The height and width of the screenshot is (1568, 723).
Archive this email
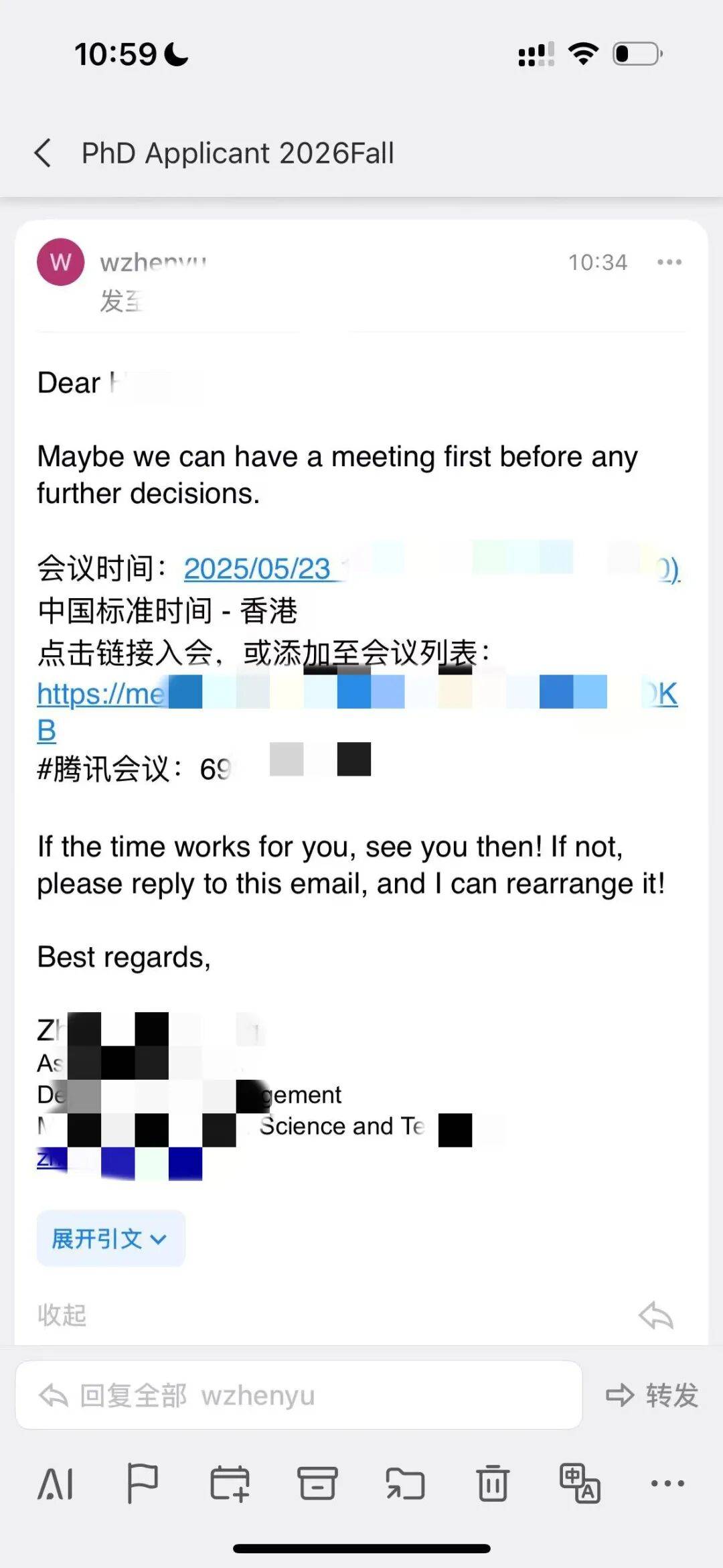click(317, 1484)
